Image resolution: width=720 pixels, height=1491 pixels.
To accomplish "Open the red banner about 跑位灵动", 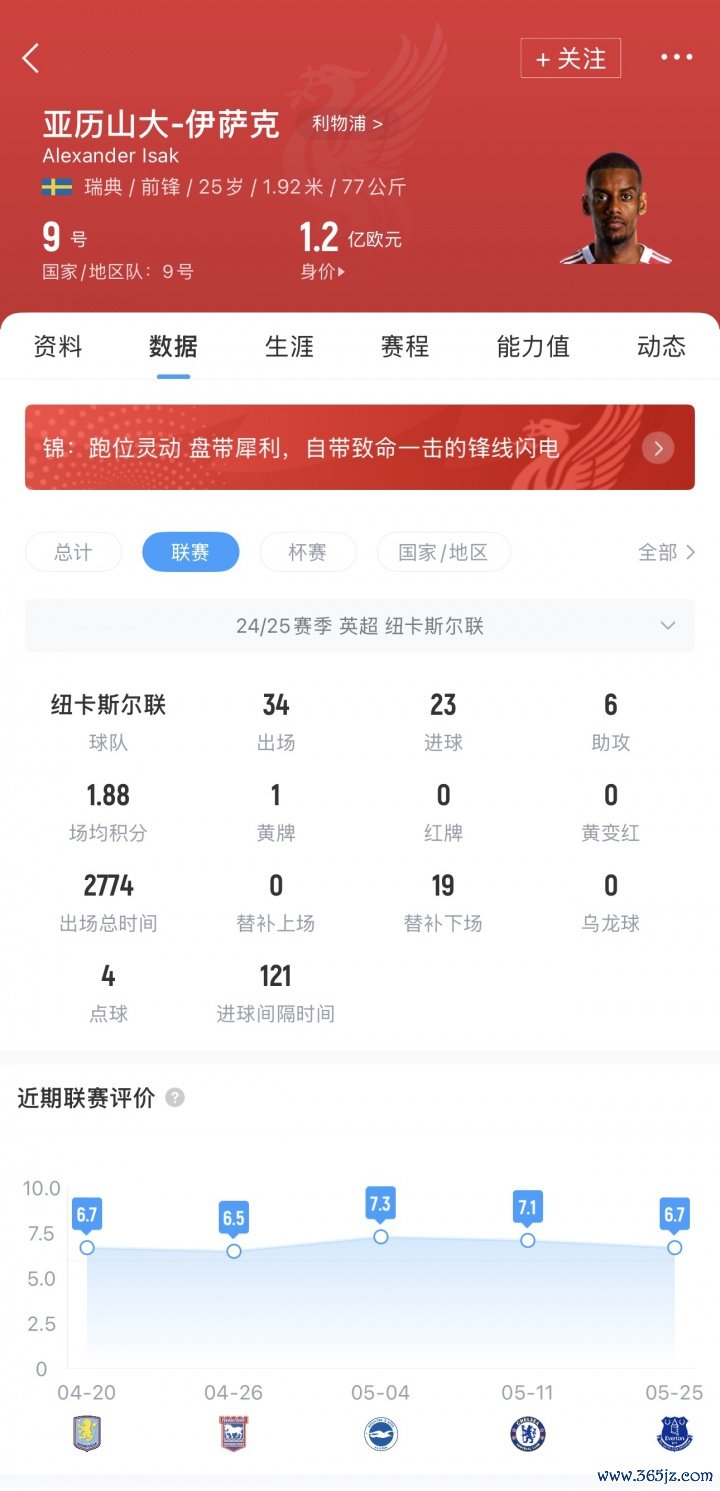I will 360,447.
